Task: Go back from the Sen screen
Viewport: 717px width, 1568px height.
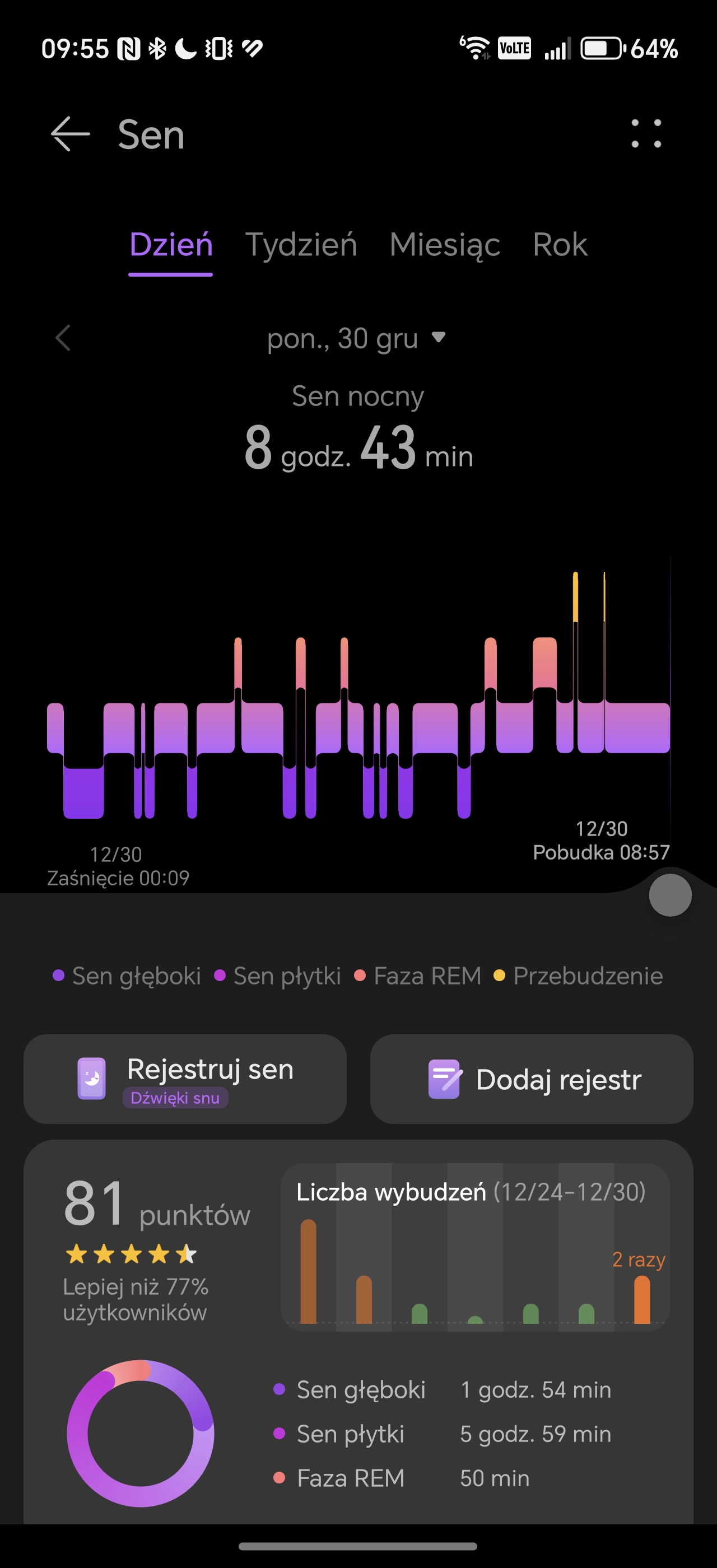Action: [70, 133]
